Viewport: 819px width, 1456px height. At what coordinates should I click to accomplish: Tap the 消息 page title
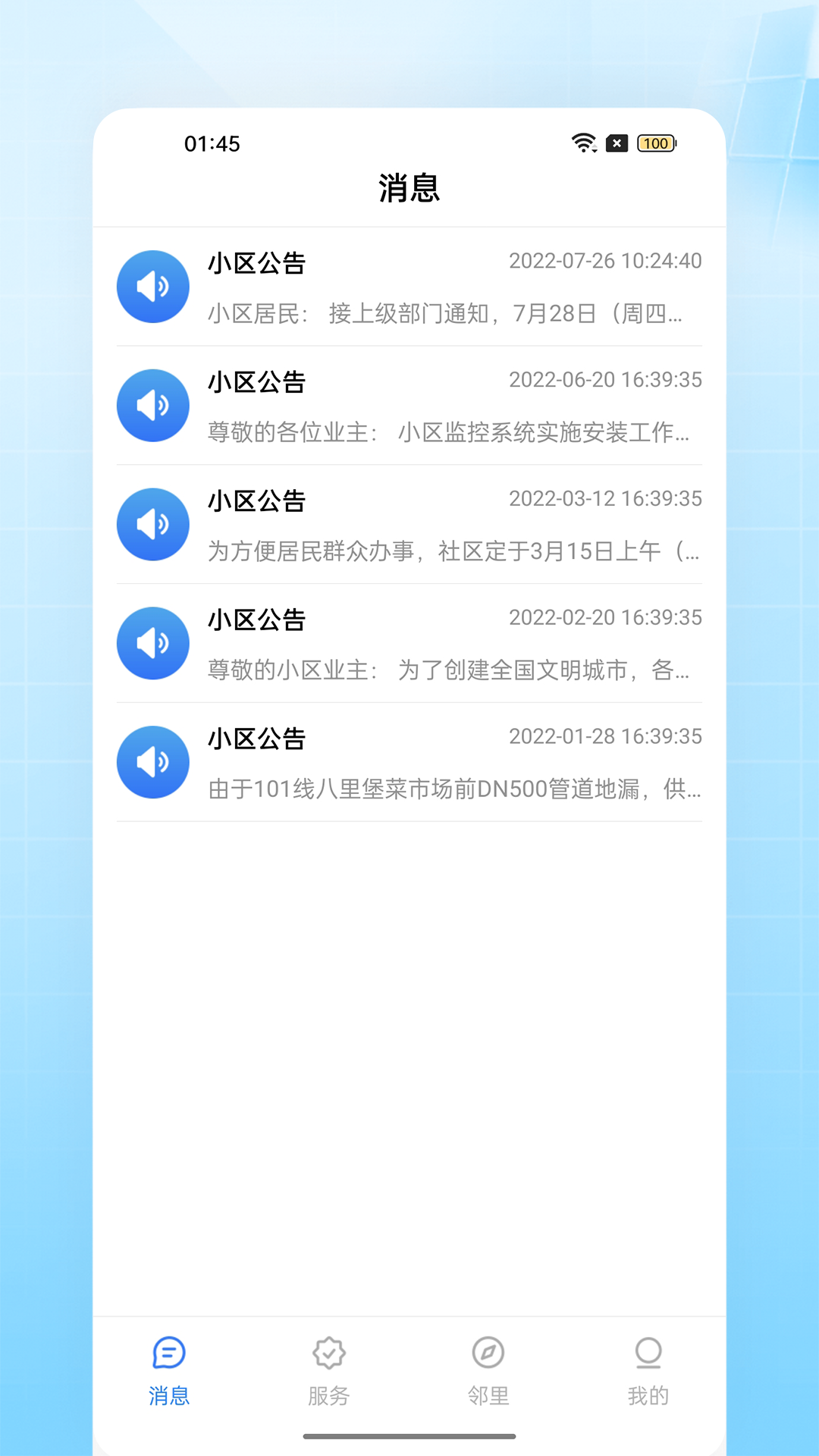tap(409, 187)
